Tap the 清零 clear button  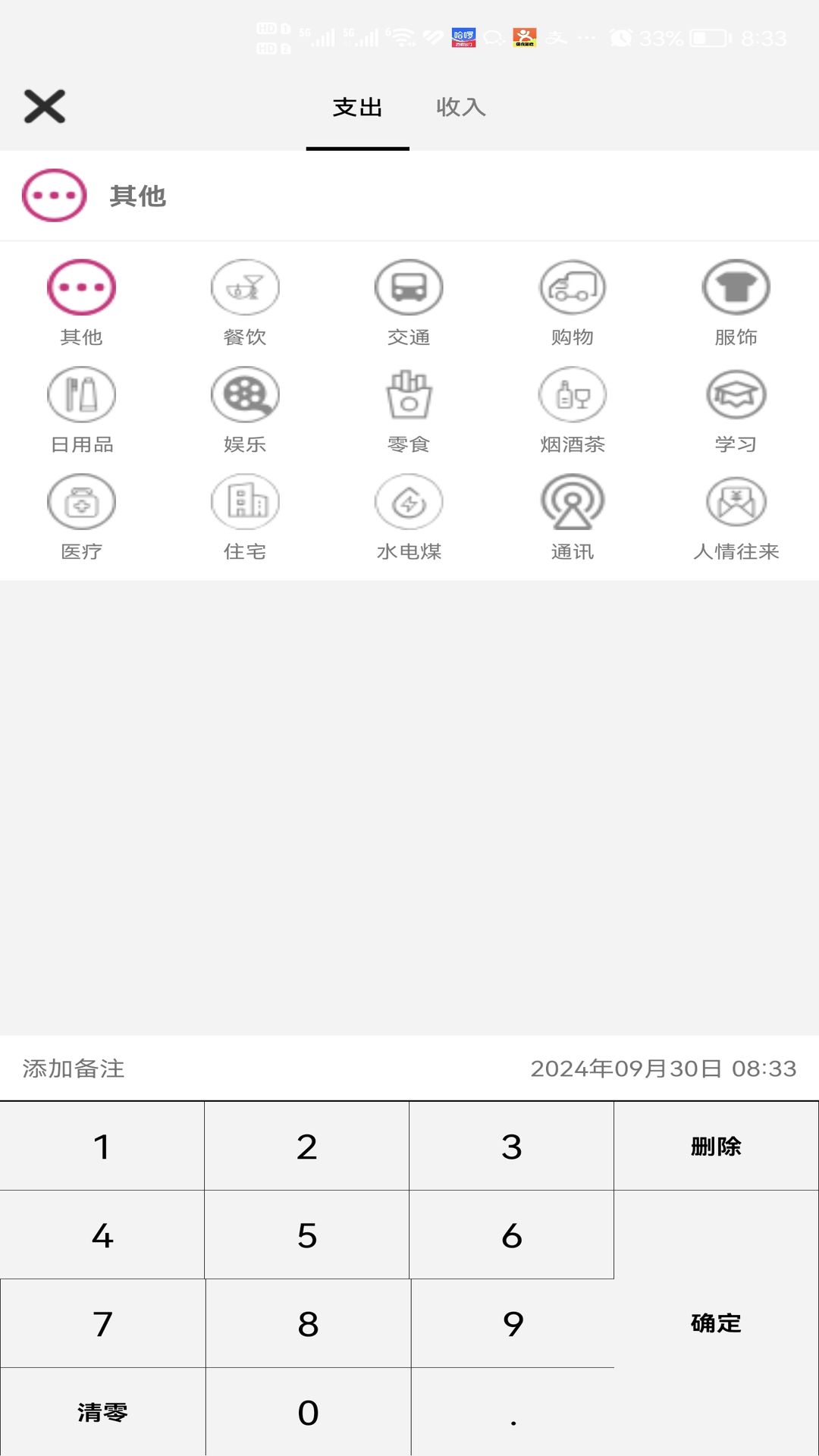pyautogui.click(x=102, y=1412)
